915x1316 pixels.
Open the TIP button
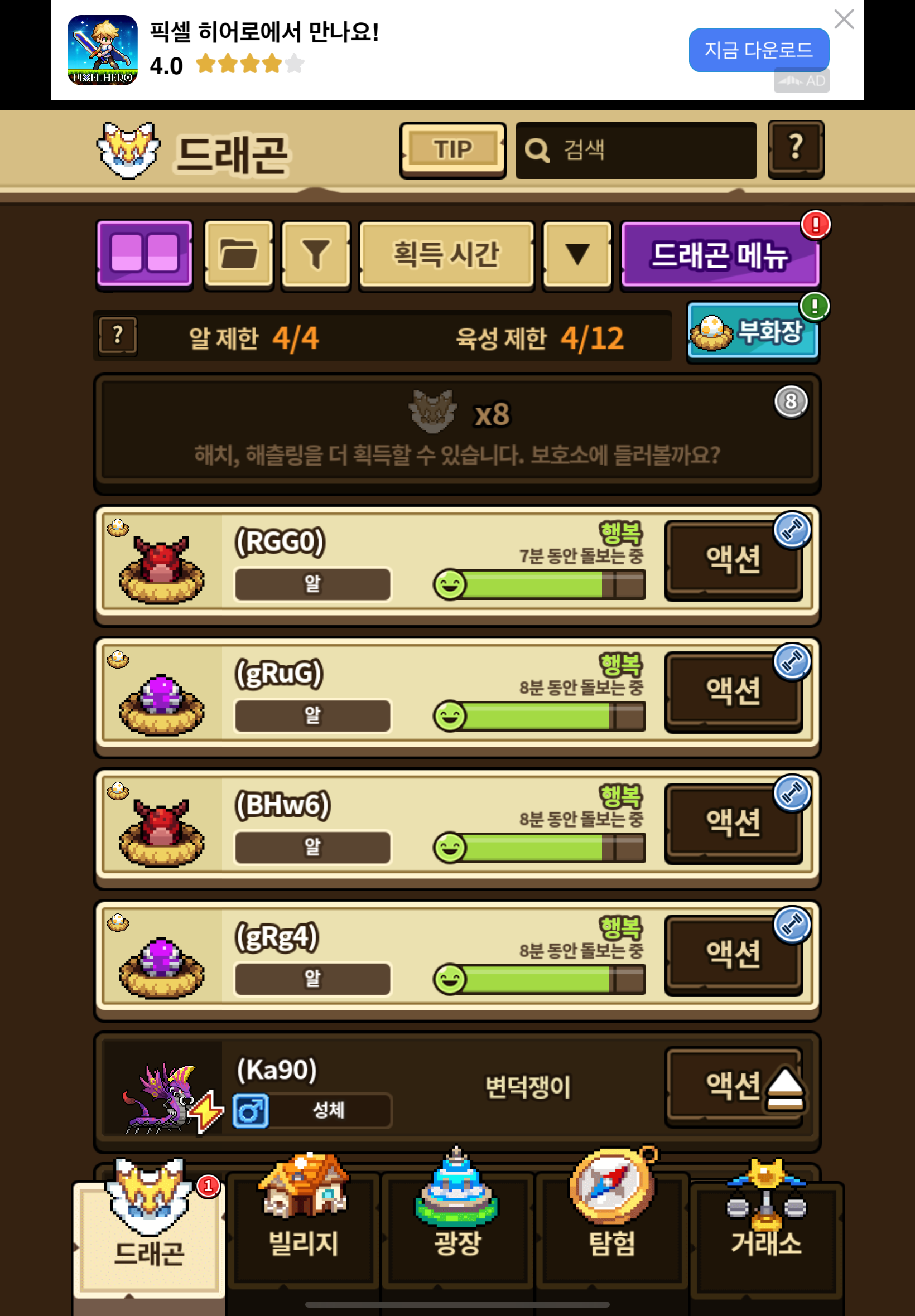tap(452, 150)
